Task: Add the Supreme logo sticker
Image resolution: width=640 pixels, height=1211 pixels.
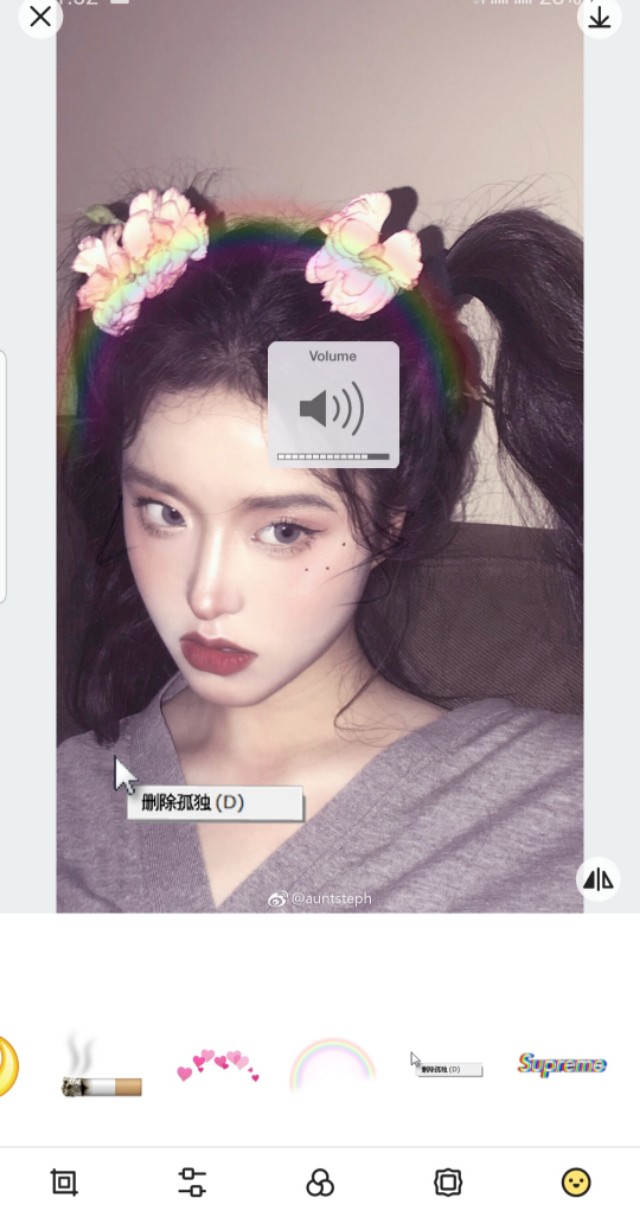Action: pyautogui.click(x=561, y=1064)
